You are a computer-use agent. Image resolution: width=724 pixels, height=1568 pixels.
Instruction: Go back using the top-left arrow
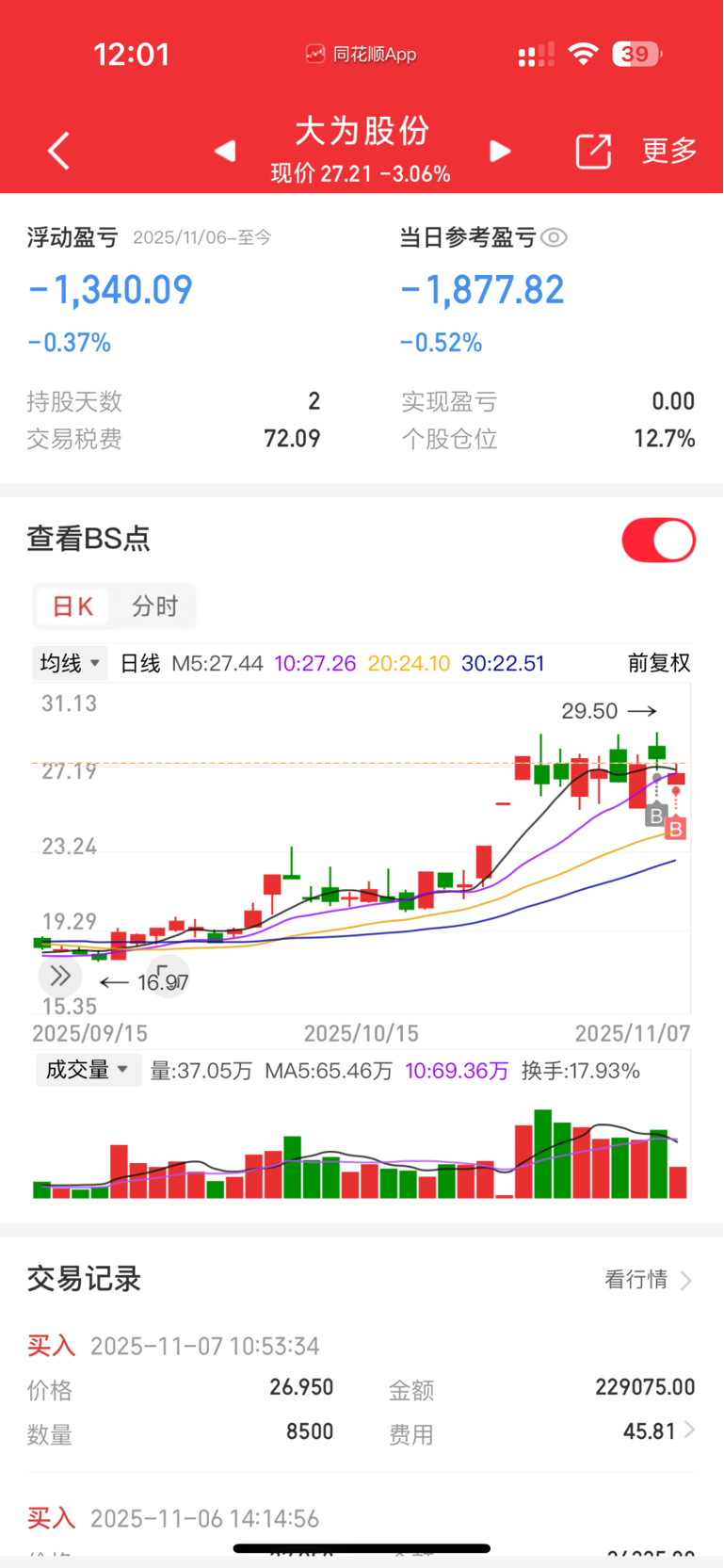[x=58, y=151]
